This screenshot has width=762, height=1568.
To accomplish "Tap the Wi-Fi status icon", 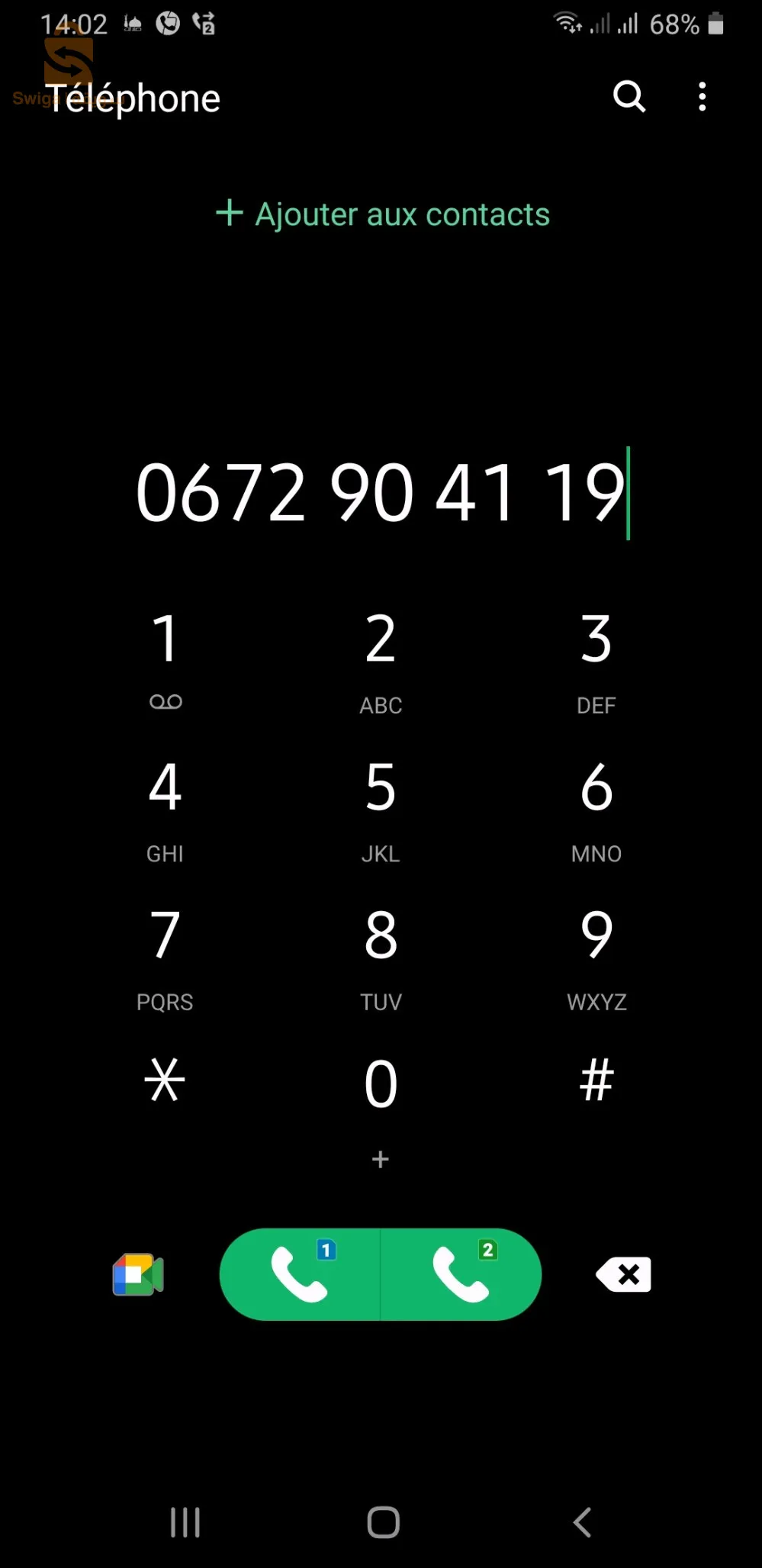I will [567, 23].
